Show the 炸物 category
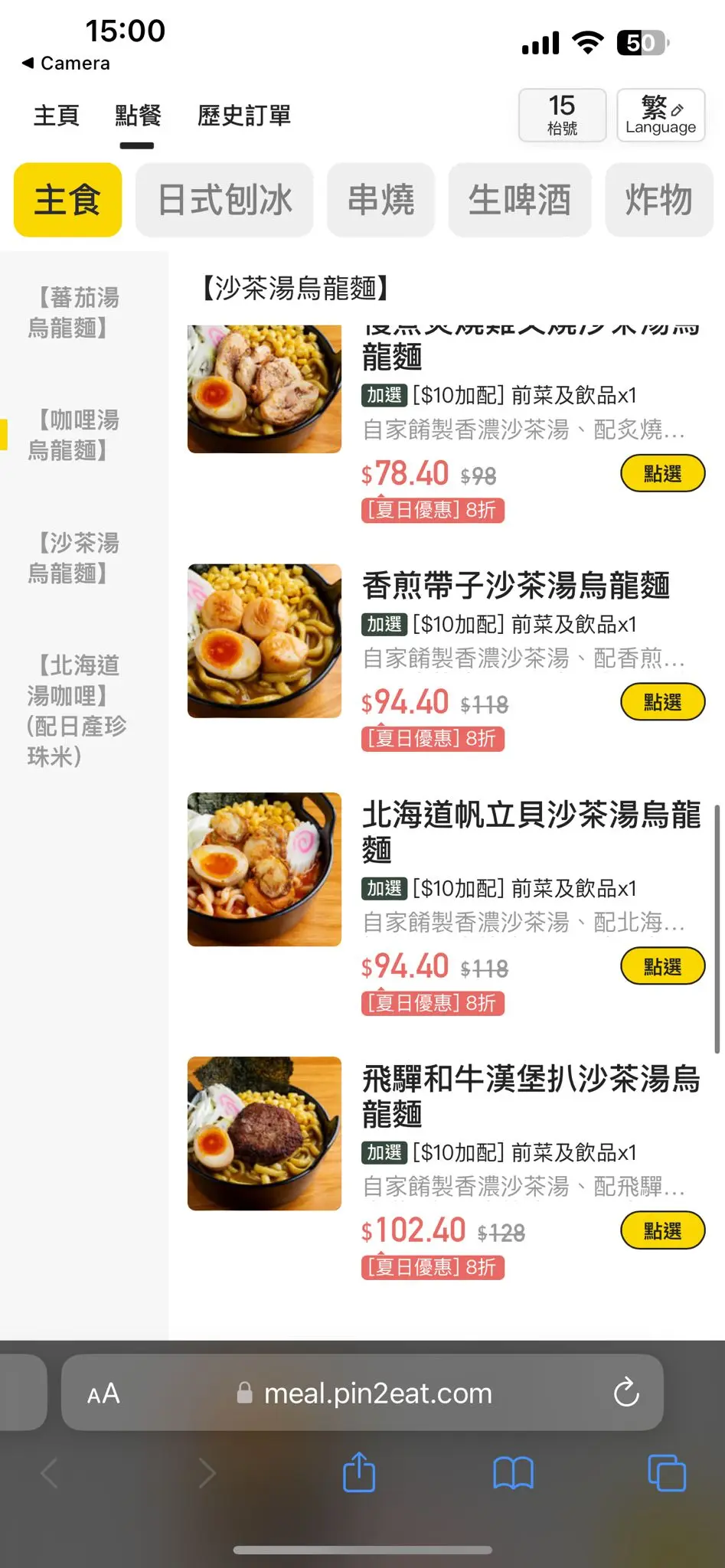 658,200
